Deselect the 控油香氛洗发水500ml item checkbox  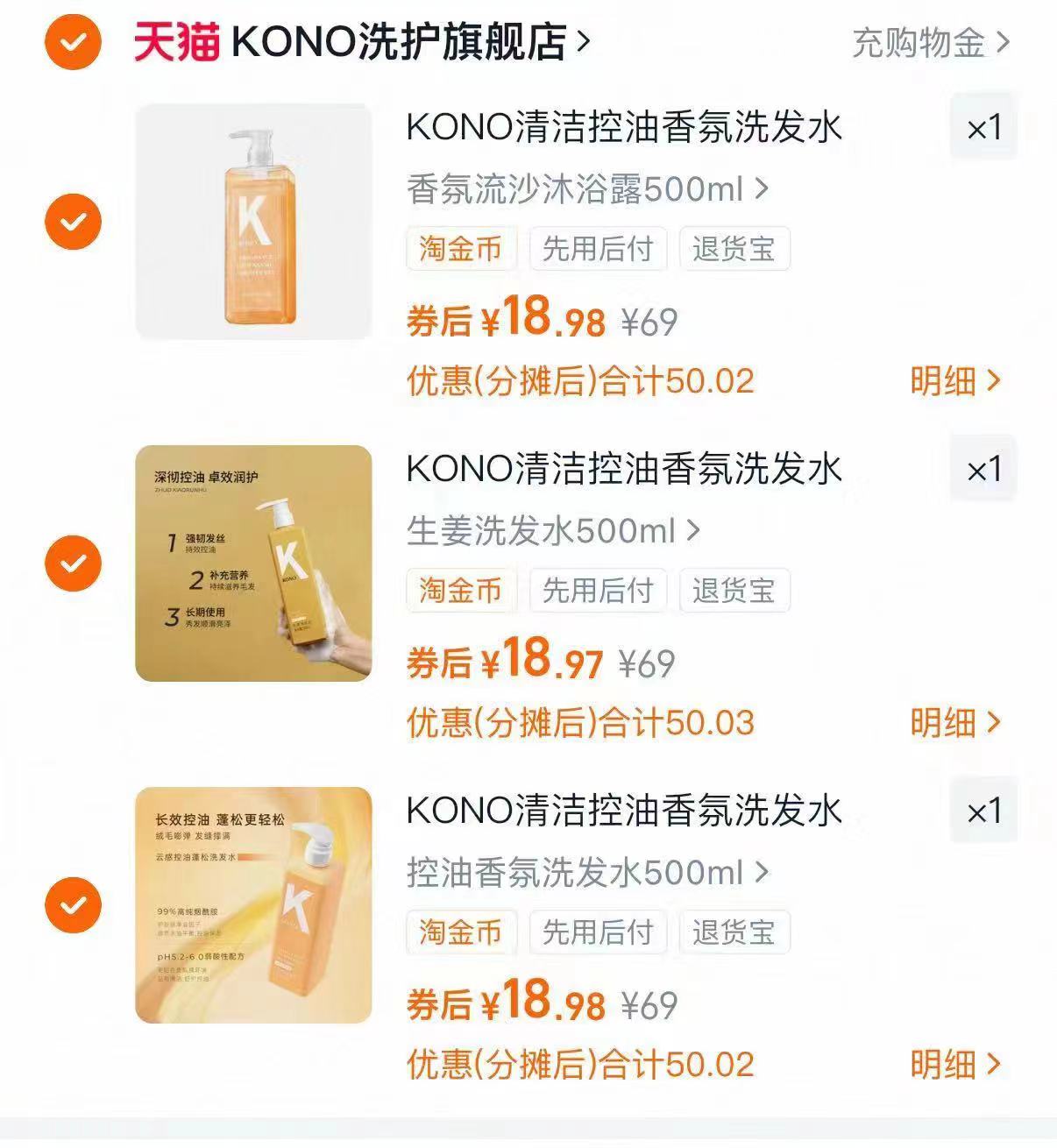click(x=74, y=905)
